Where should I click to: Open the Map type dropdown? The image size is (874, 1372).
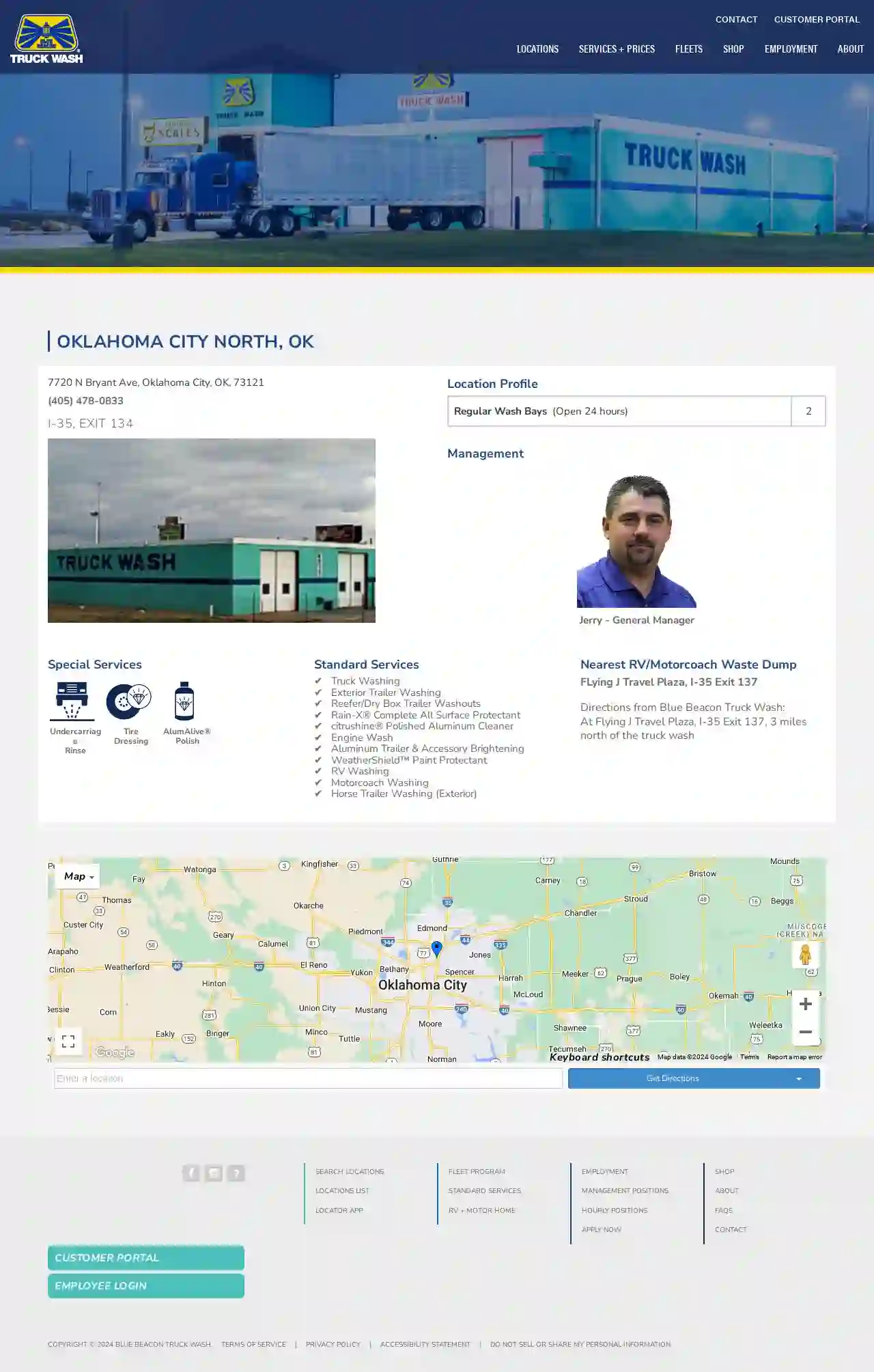pos(78,876)
